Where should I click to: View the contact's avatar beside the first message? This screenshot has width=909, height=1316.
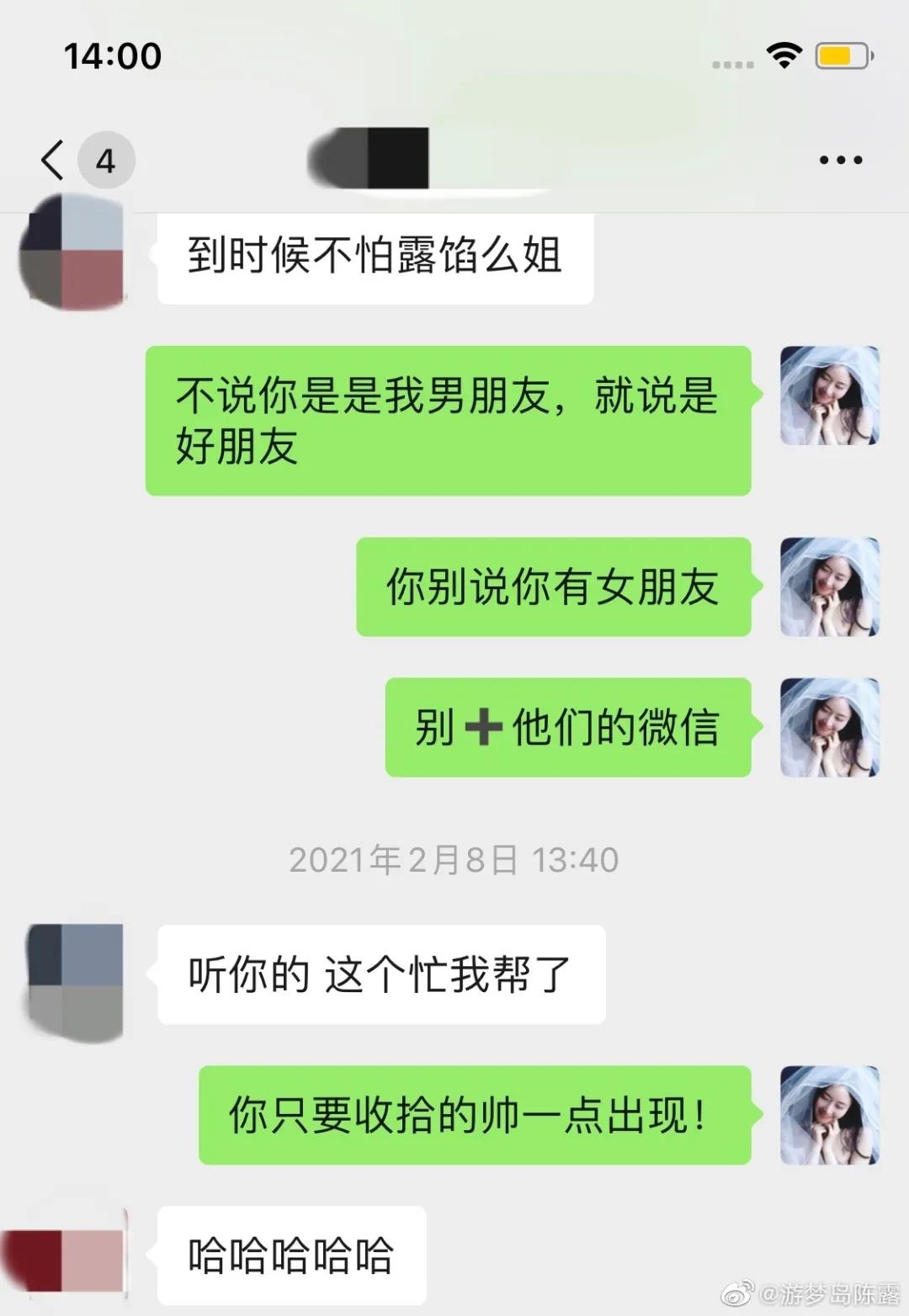(x=74, y=252)
